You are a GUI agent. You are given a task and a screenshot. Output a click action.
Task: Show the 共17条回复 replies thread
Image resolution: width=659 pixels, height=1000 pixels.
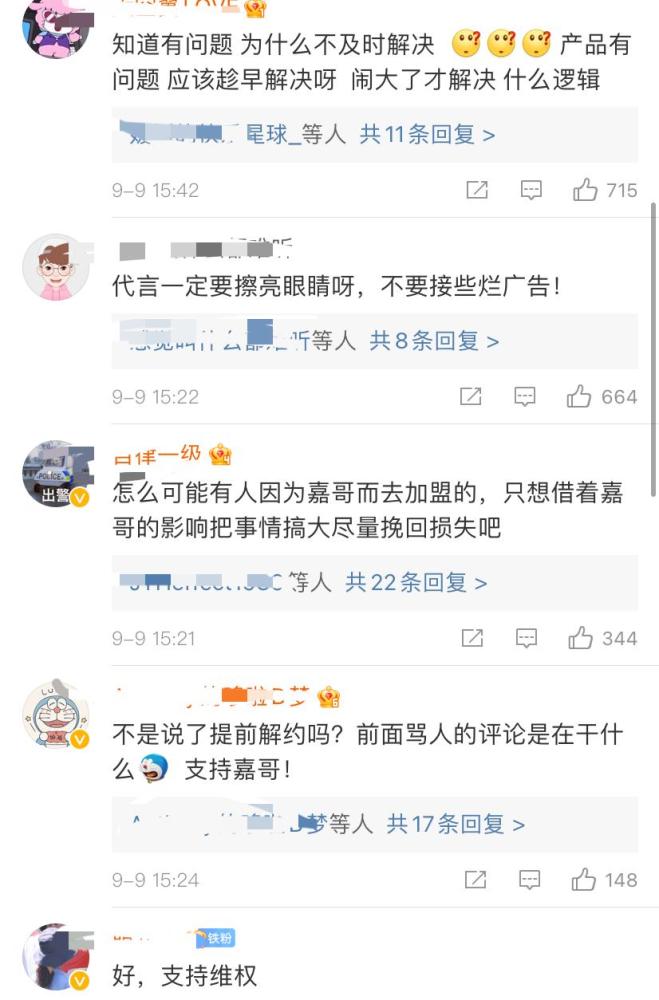pos(455,824)
